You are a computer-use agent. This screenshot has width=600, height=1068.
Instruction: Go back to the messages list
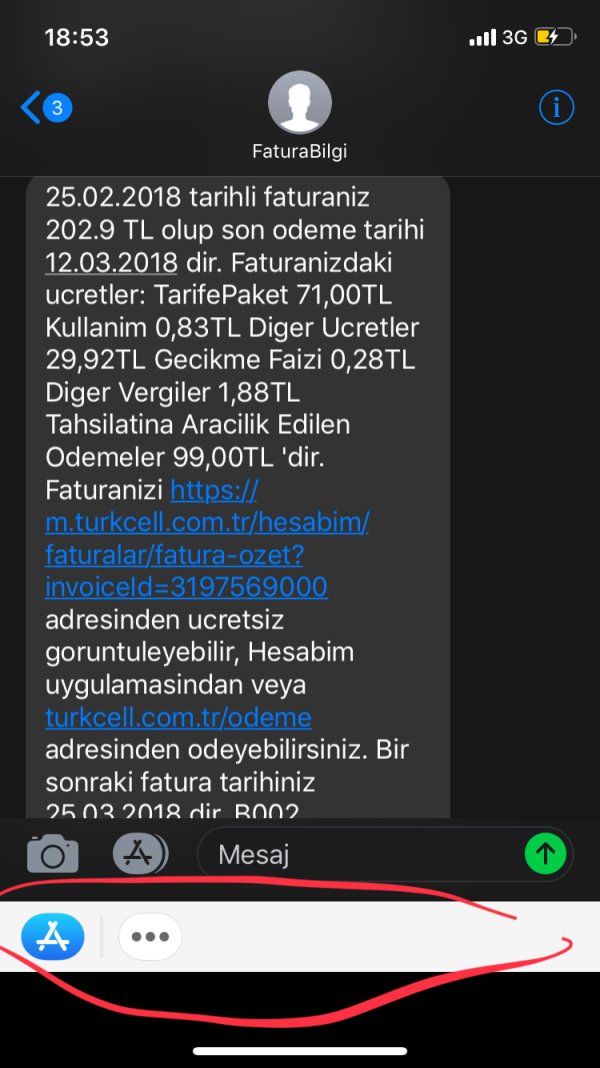pos(44,107)
